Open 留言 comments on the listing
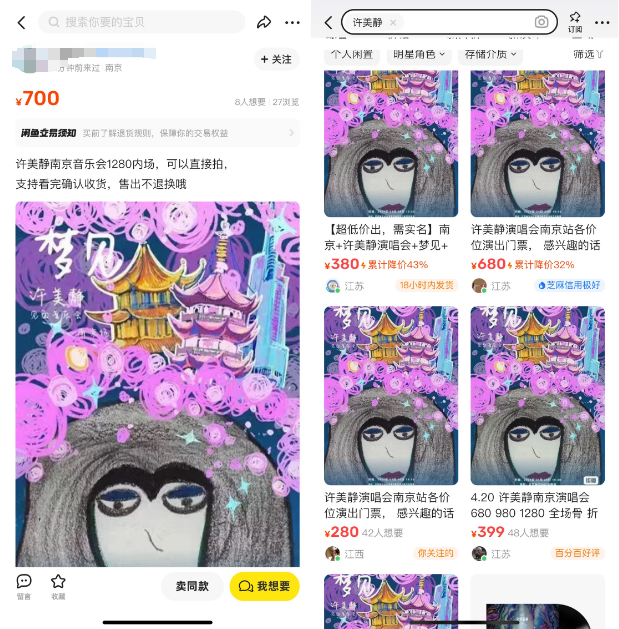Viewport: 619px width, 629px height. 24,586
